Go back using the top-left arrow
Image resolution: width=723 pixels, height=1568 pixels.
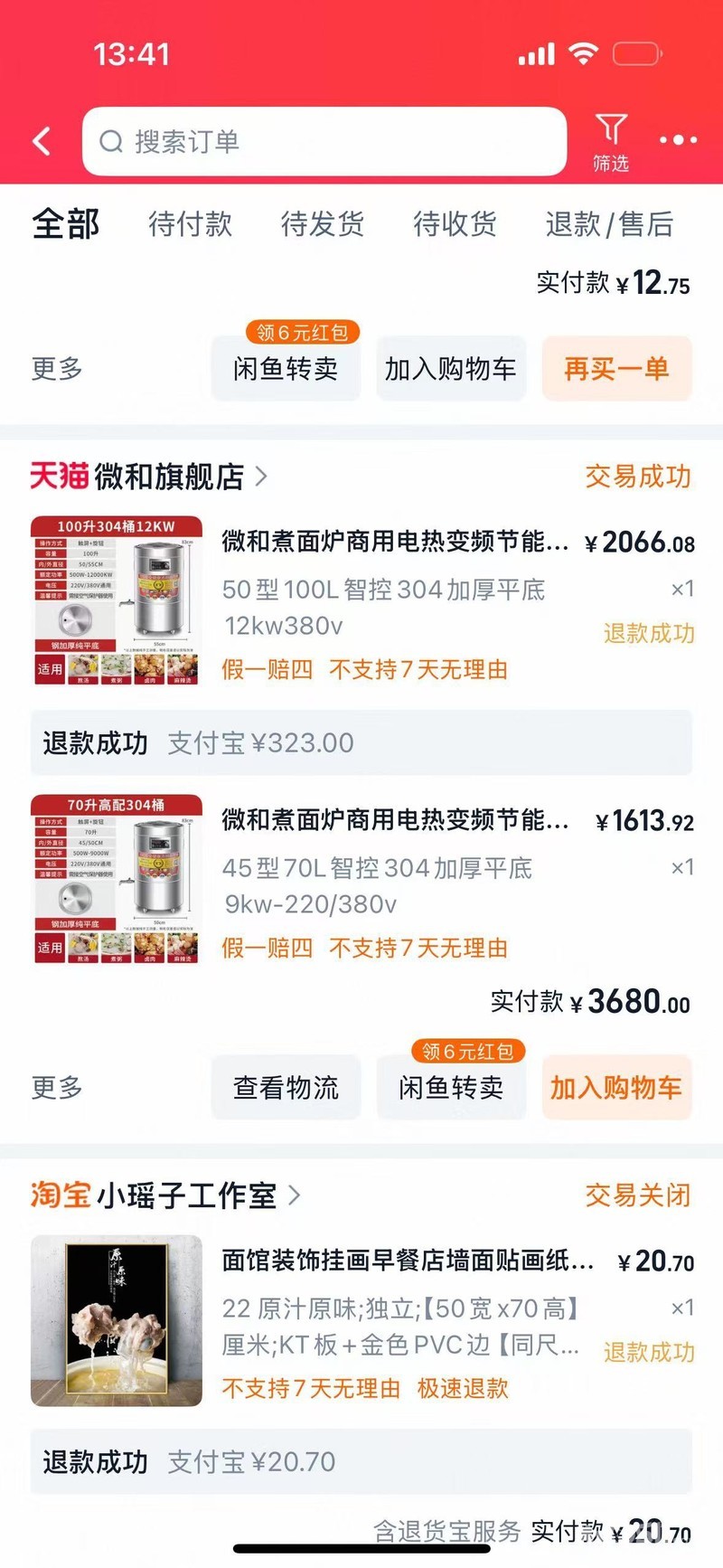(x=42, y=141)
